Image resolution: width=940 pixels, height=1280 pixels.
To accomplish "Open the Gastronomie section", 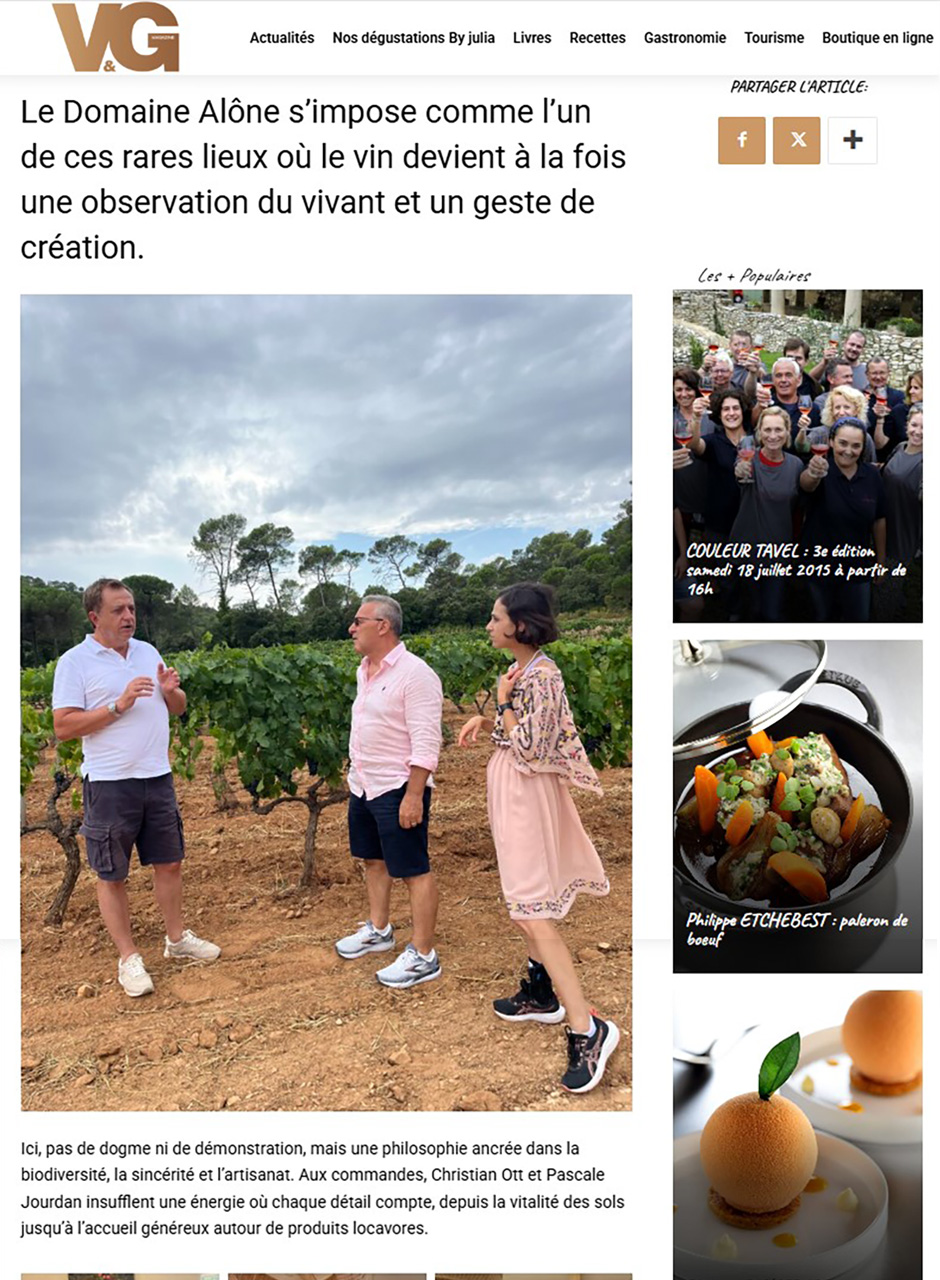I will point(684,38).
